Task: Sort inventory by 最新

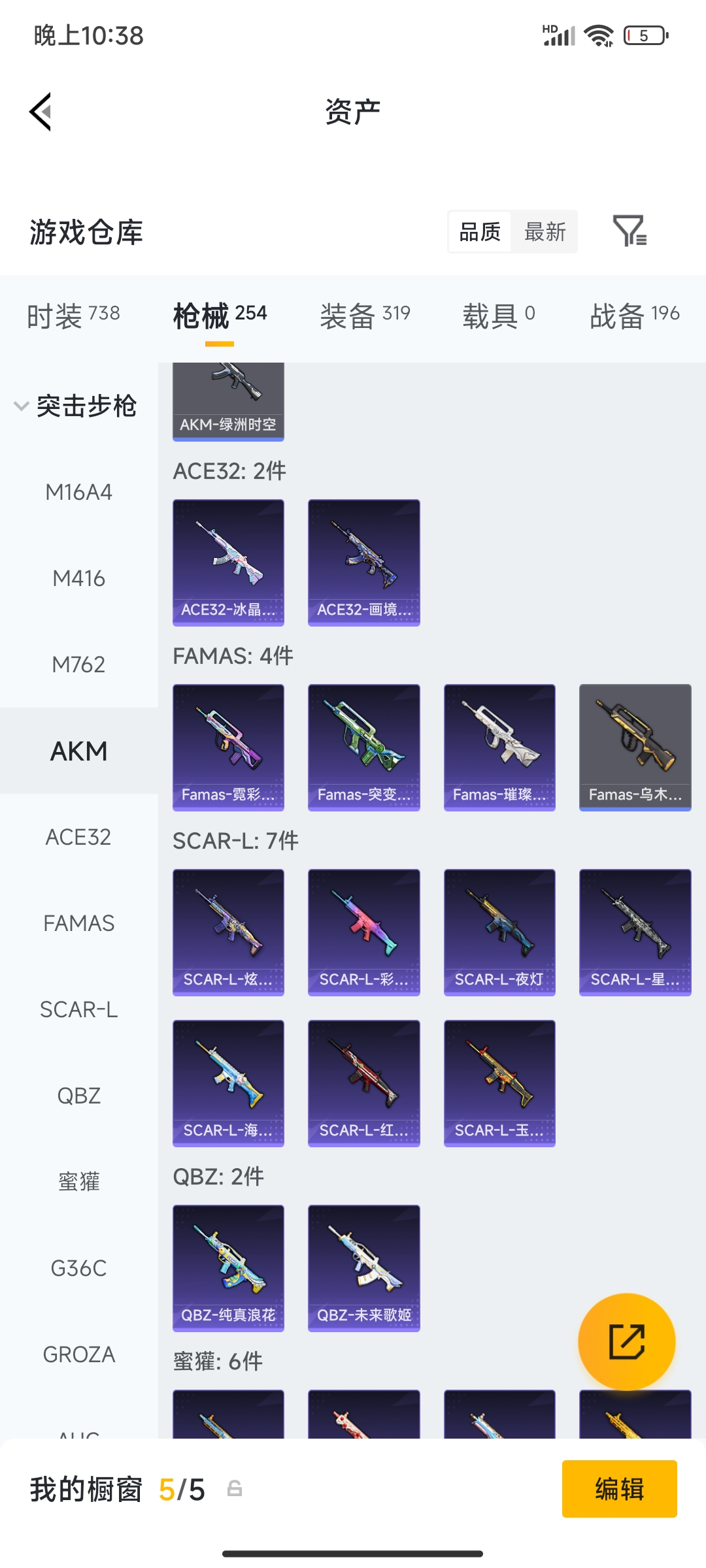Action: coord(545,231)
